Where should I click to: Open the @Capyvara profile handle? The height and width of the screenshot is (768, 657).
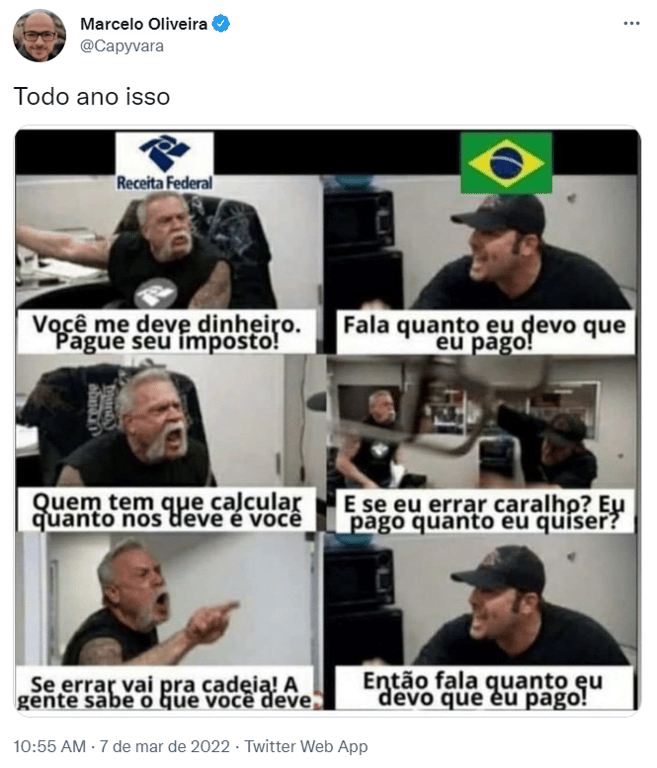pyautogui.click(x=122, y=46)
